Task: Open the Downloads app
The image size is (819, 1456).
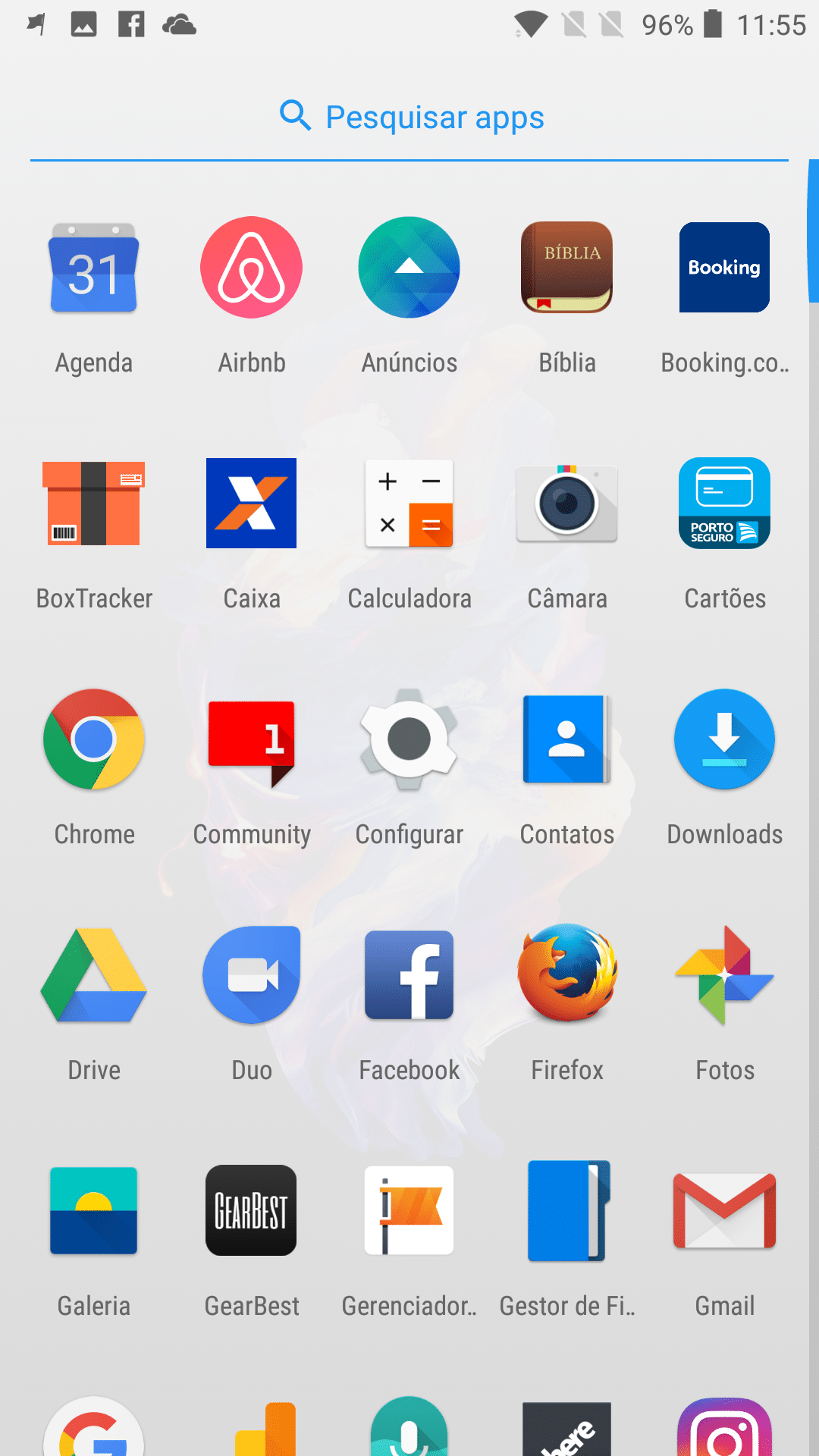Action: pos(724,739)
